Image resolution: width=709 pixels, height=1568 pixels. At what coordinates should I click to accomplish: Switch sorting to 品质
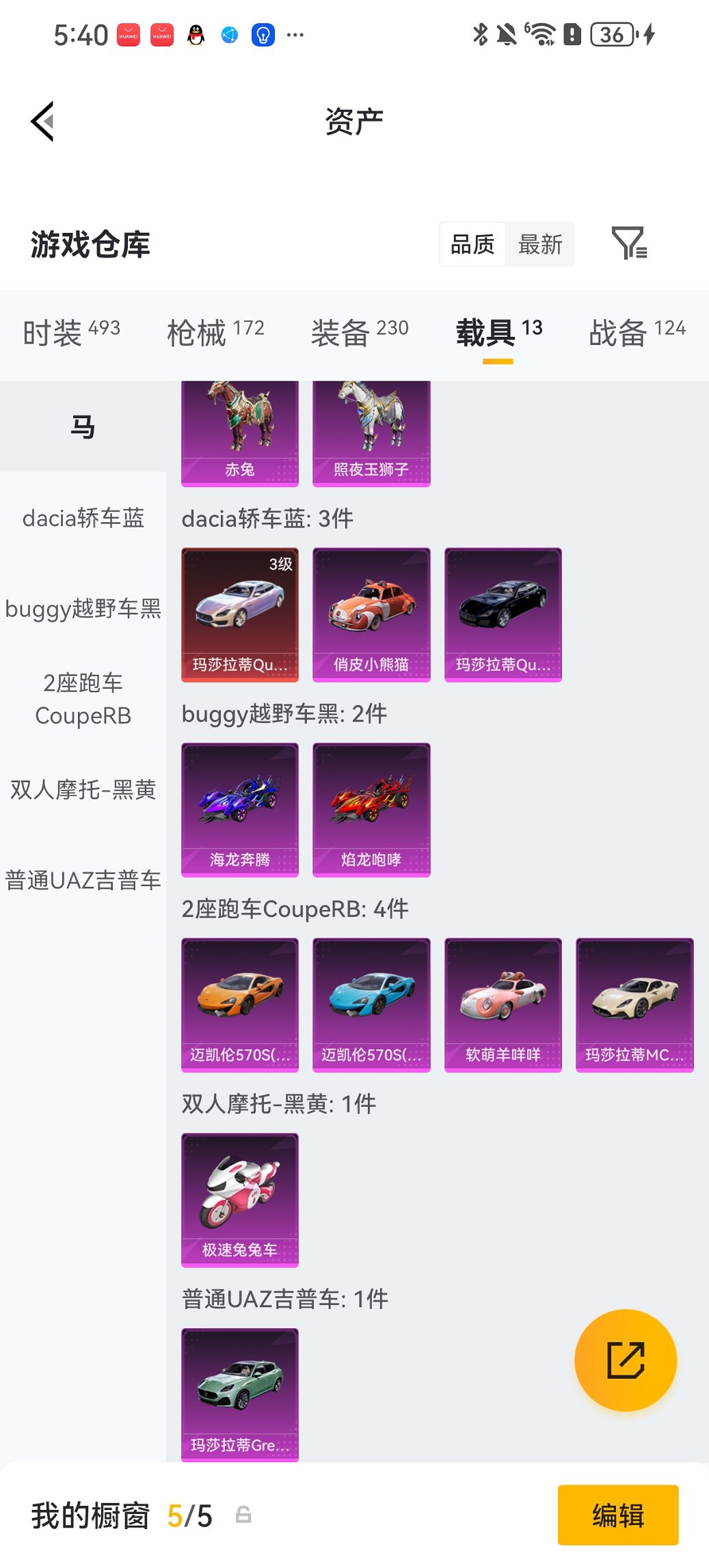pyautogui.click(x=472, y=244)
